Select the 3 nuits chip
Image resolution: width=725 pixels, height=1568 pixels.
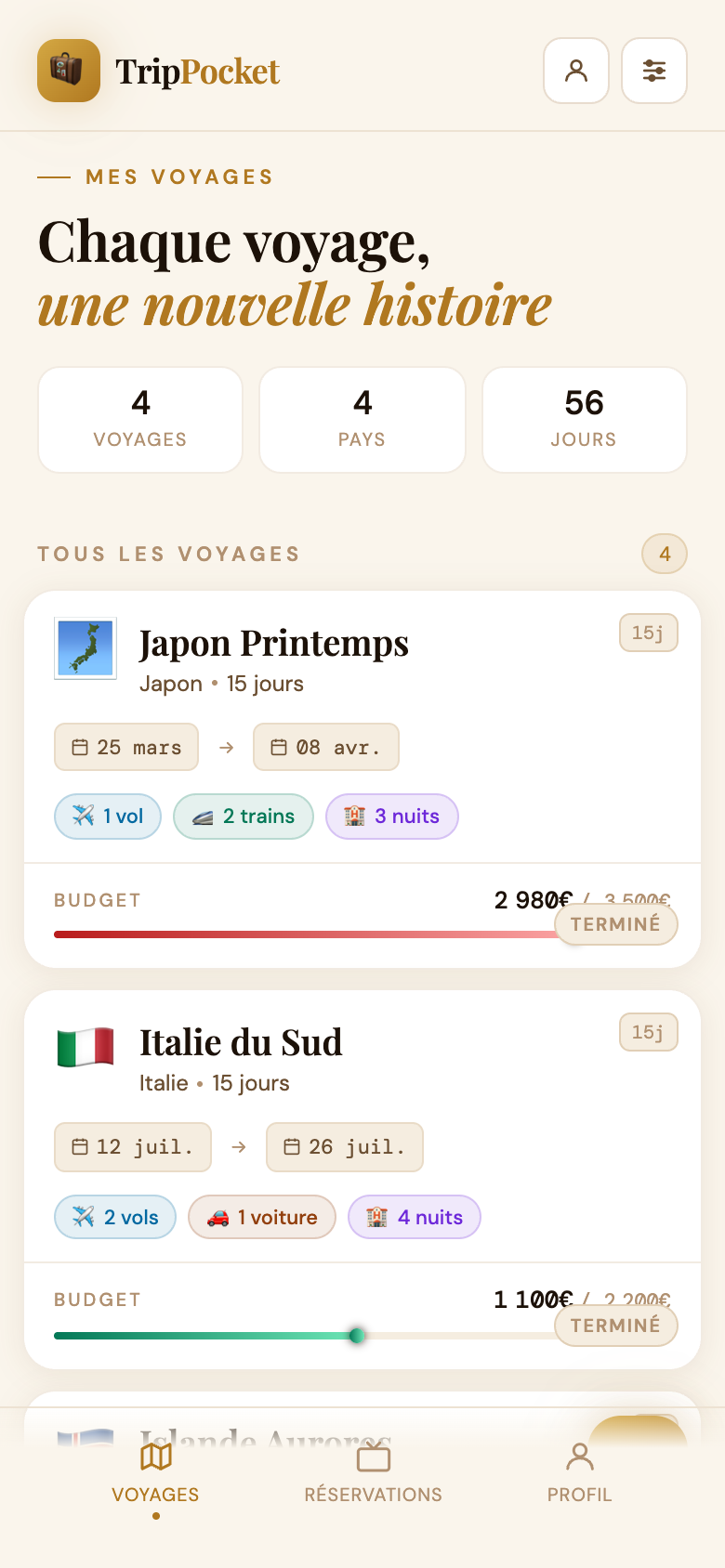coord(392,817)
